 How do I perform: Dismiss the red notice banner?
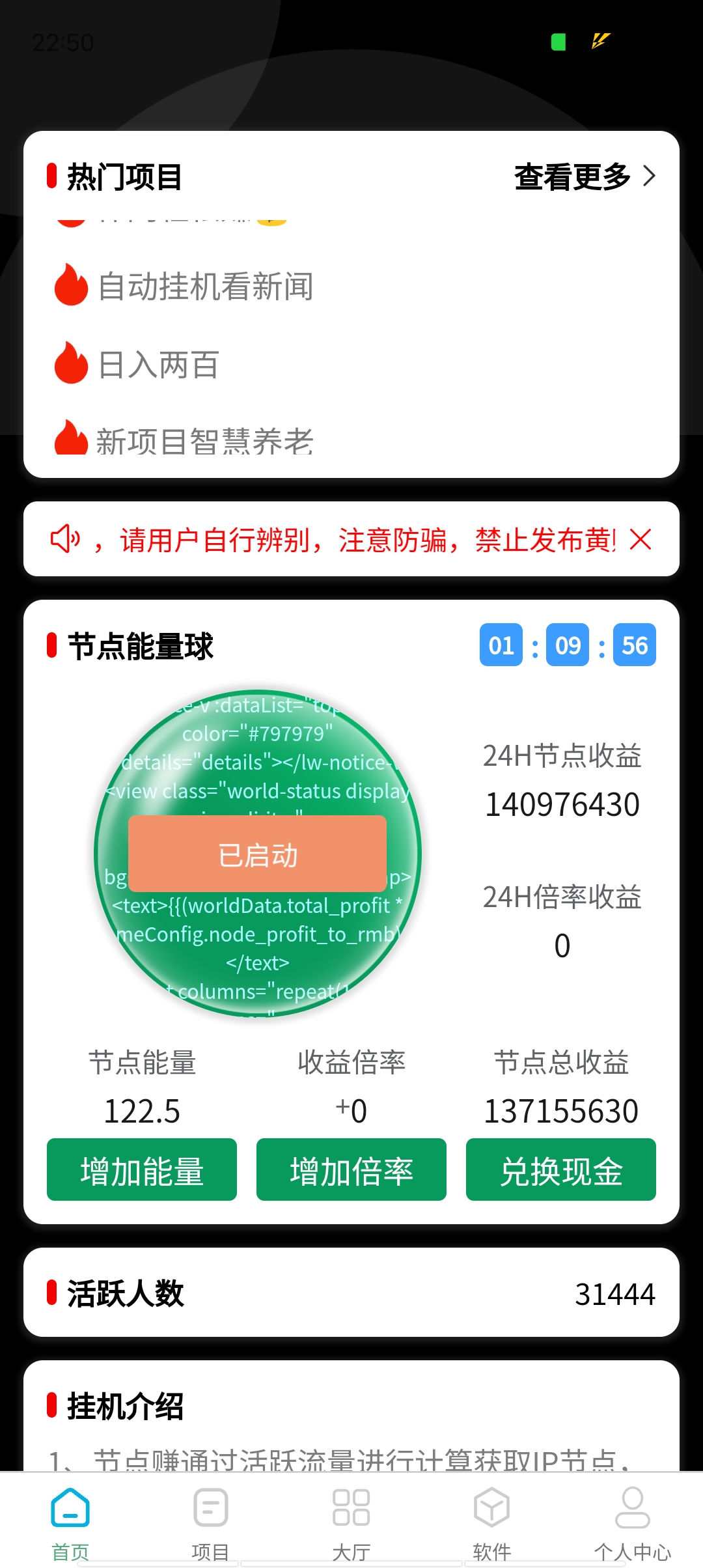click(641, 539)
